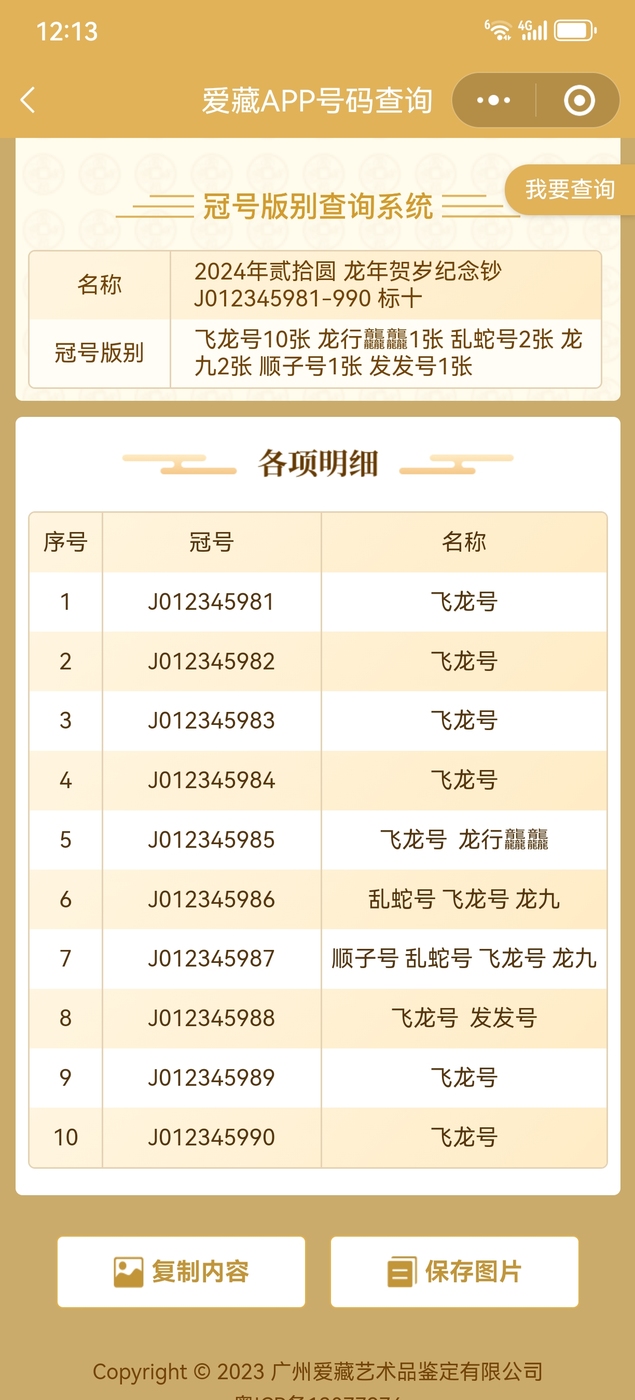Go back using the top-left arrow
Viewport: 635px width, 1400px height.
tap(28, 100)
